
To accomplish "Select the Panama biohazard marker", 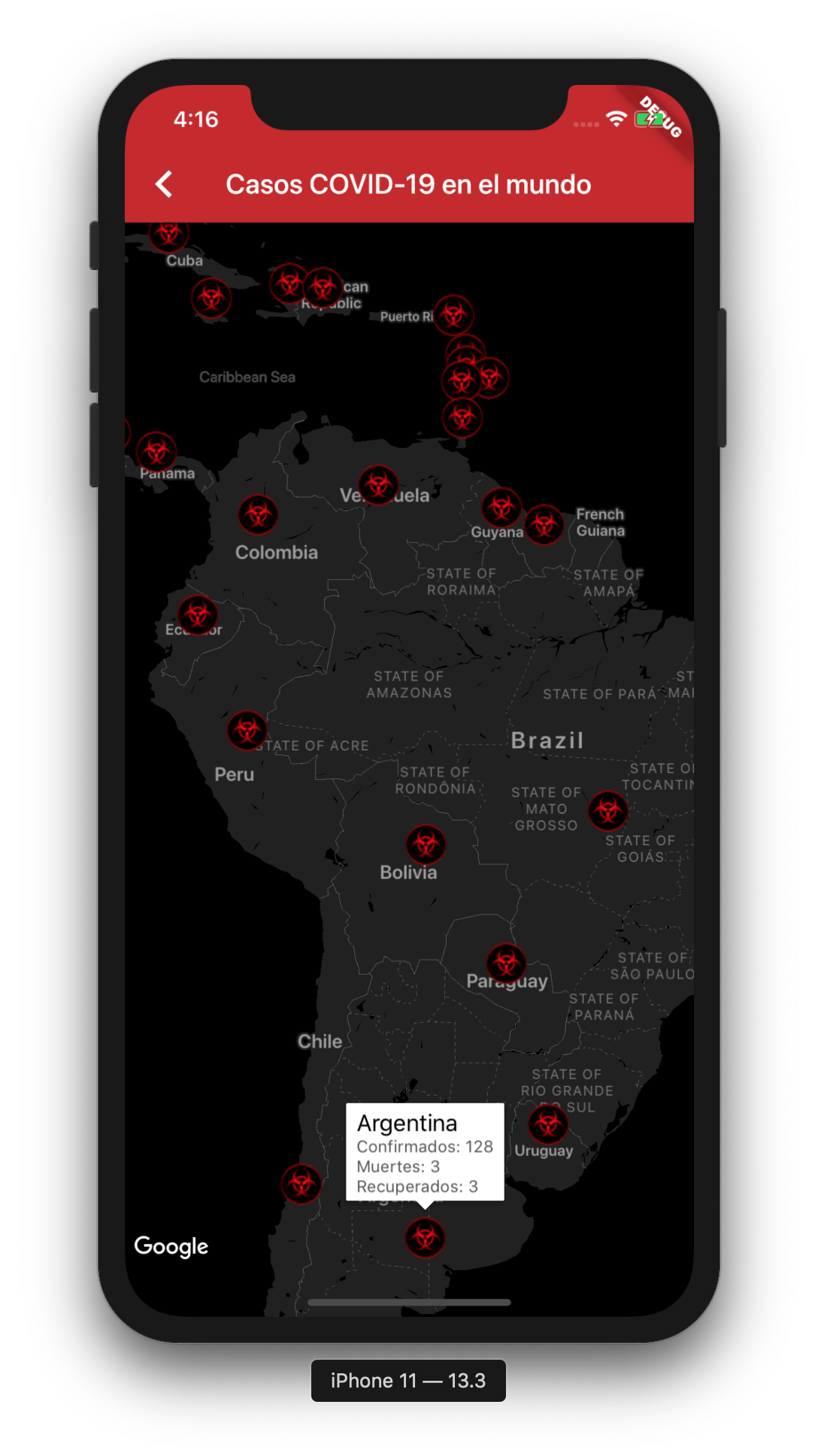I will click(x=156, y=452).
